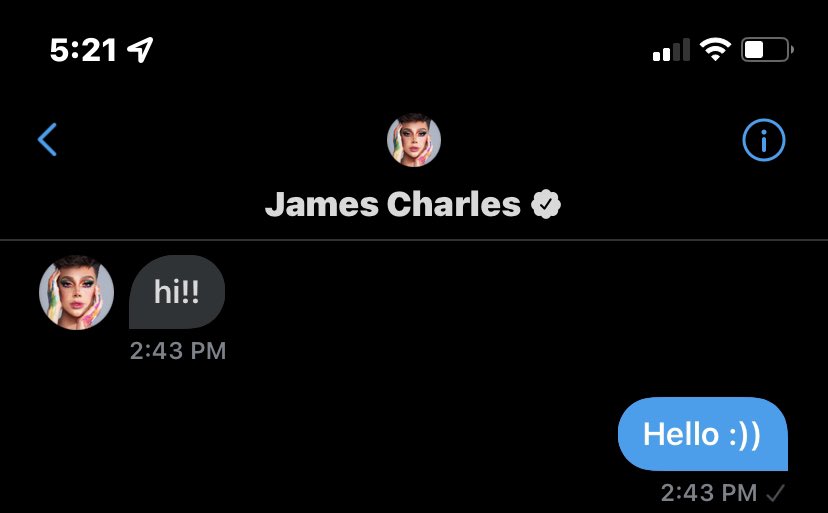Go back using the blue back arrow

47,140
